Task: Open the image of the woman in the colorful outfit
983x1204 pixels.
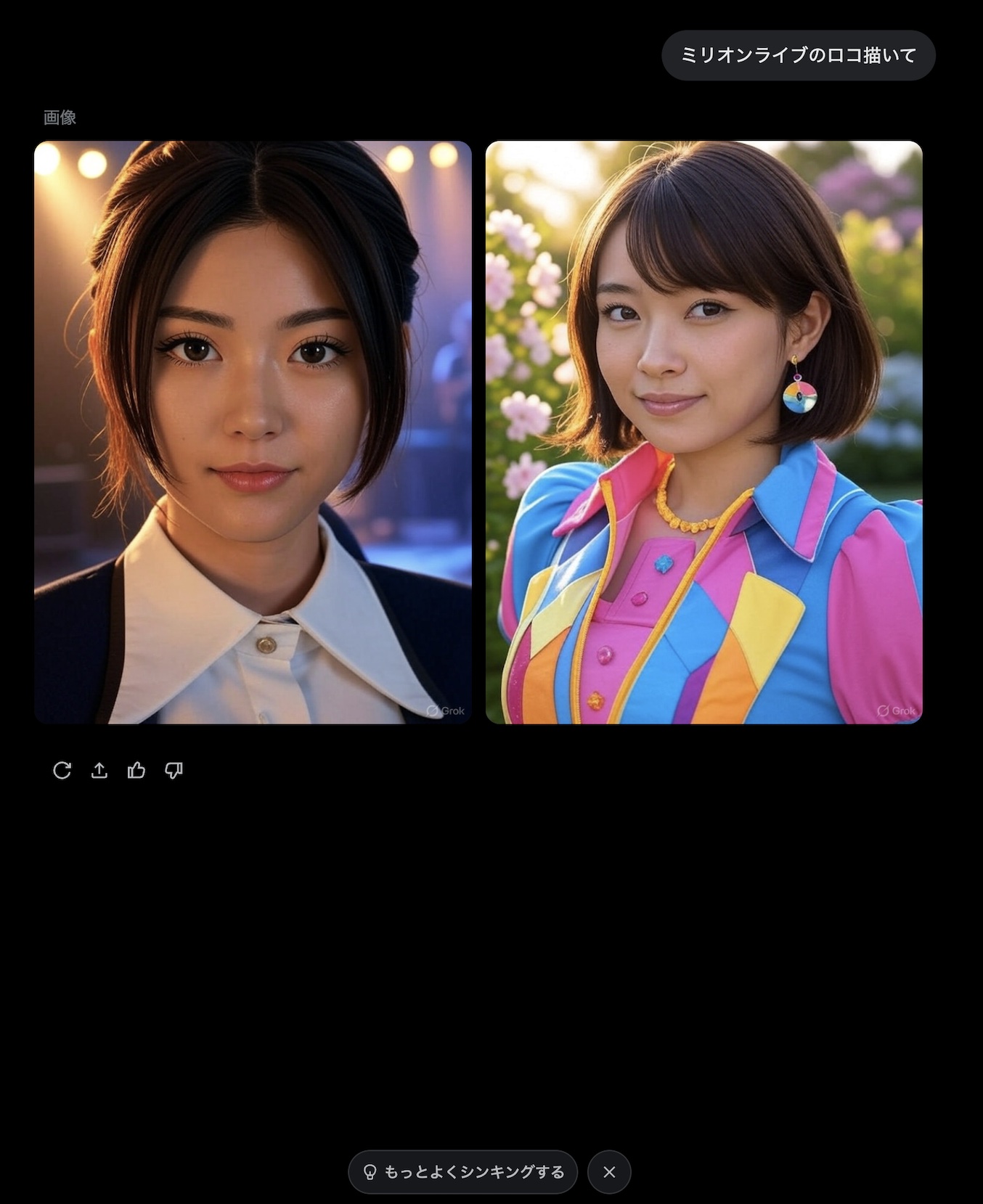Action: tap(703, 432)
